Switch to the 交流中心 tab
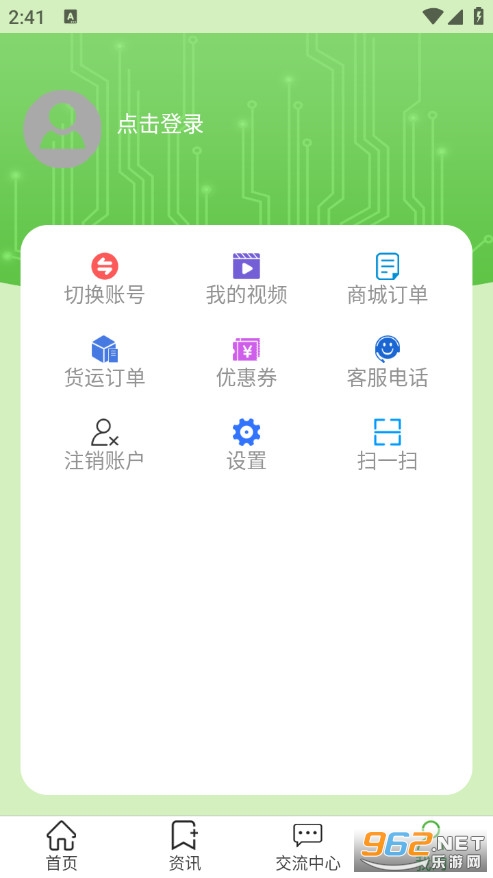The width and height of the screenshot is (493, 878). click(308, 846)
